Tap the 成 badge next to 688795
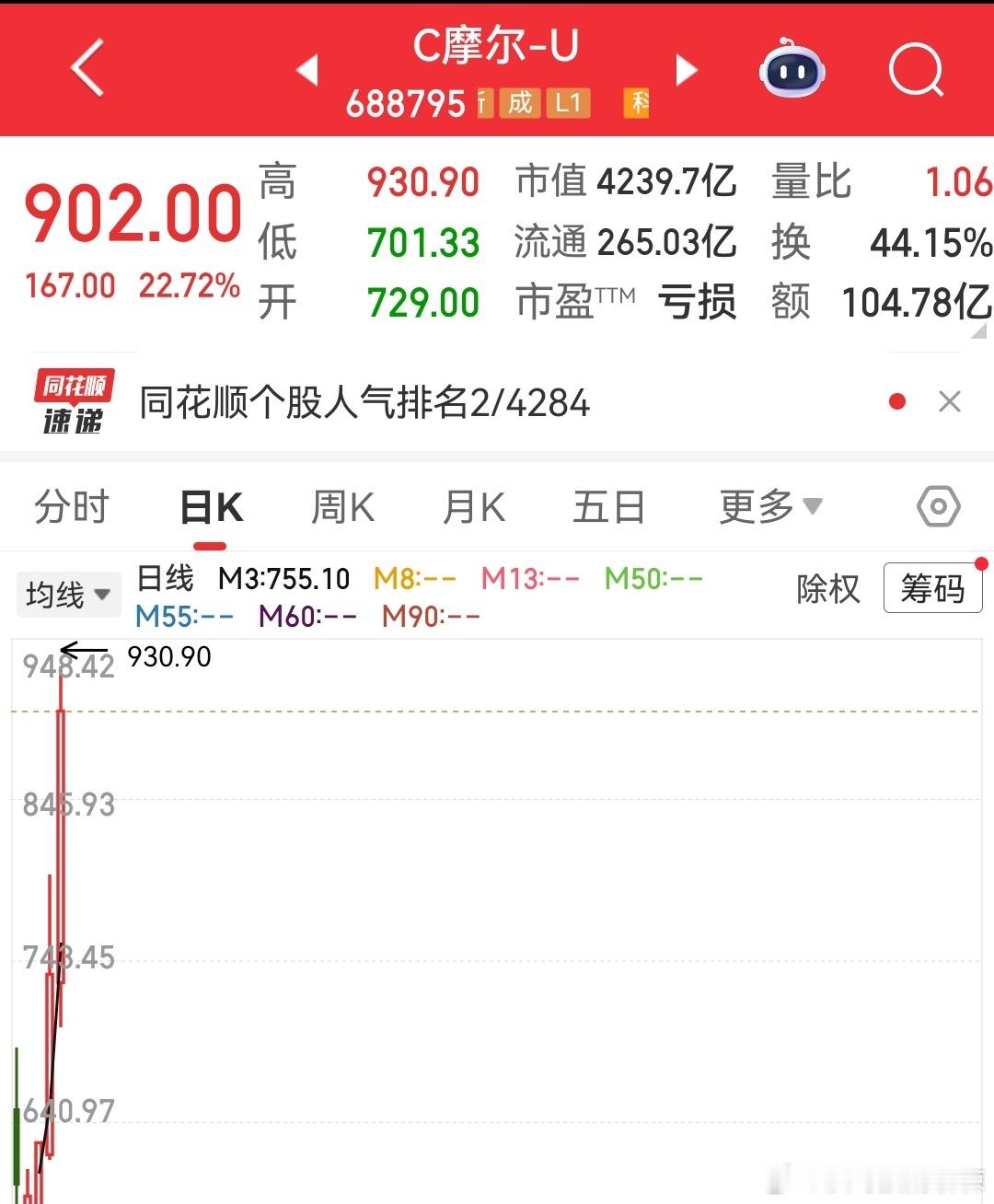Image resolution: width=994 pixels, height=1204 pixels. [x=518, y=105]
